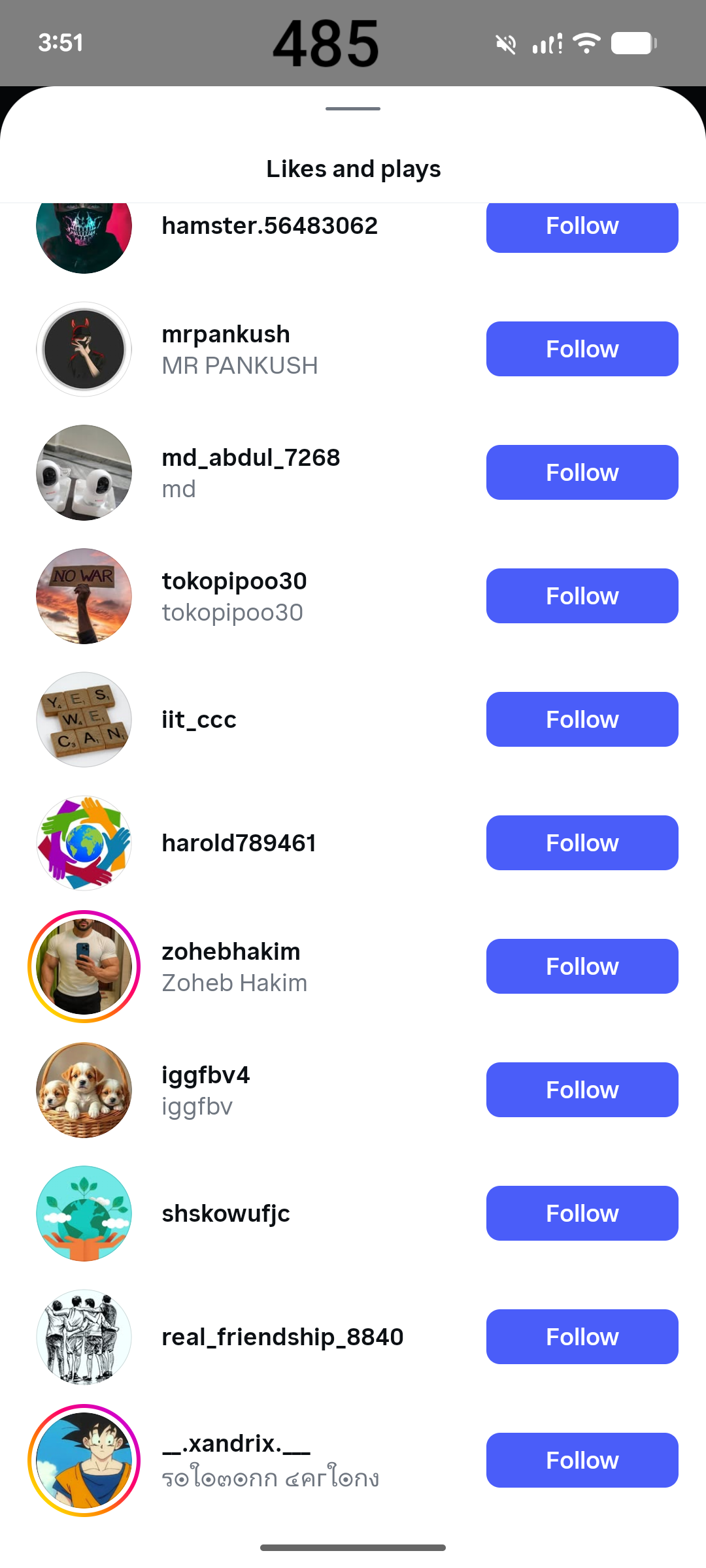Follow iit_ccc
706x1568 pixels.
[x=582, y=719]
